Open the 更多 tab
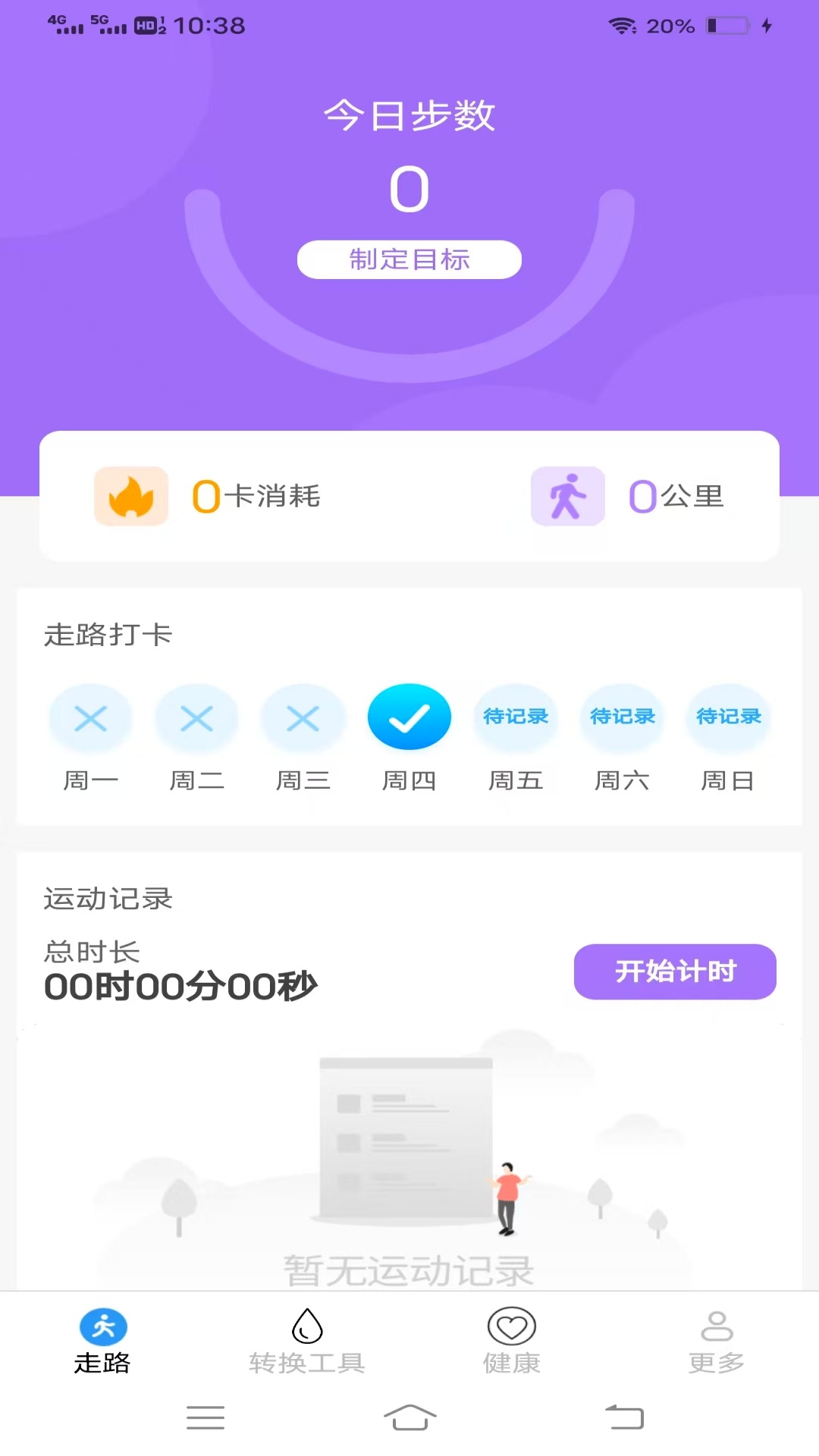The width and height of the screenshot is (819, 1456). point(716,1341)
